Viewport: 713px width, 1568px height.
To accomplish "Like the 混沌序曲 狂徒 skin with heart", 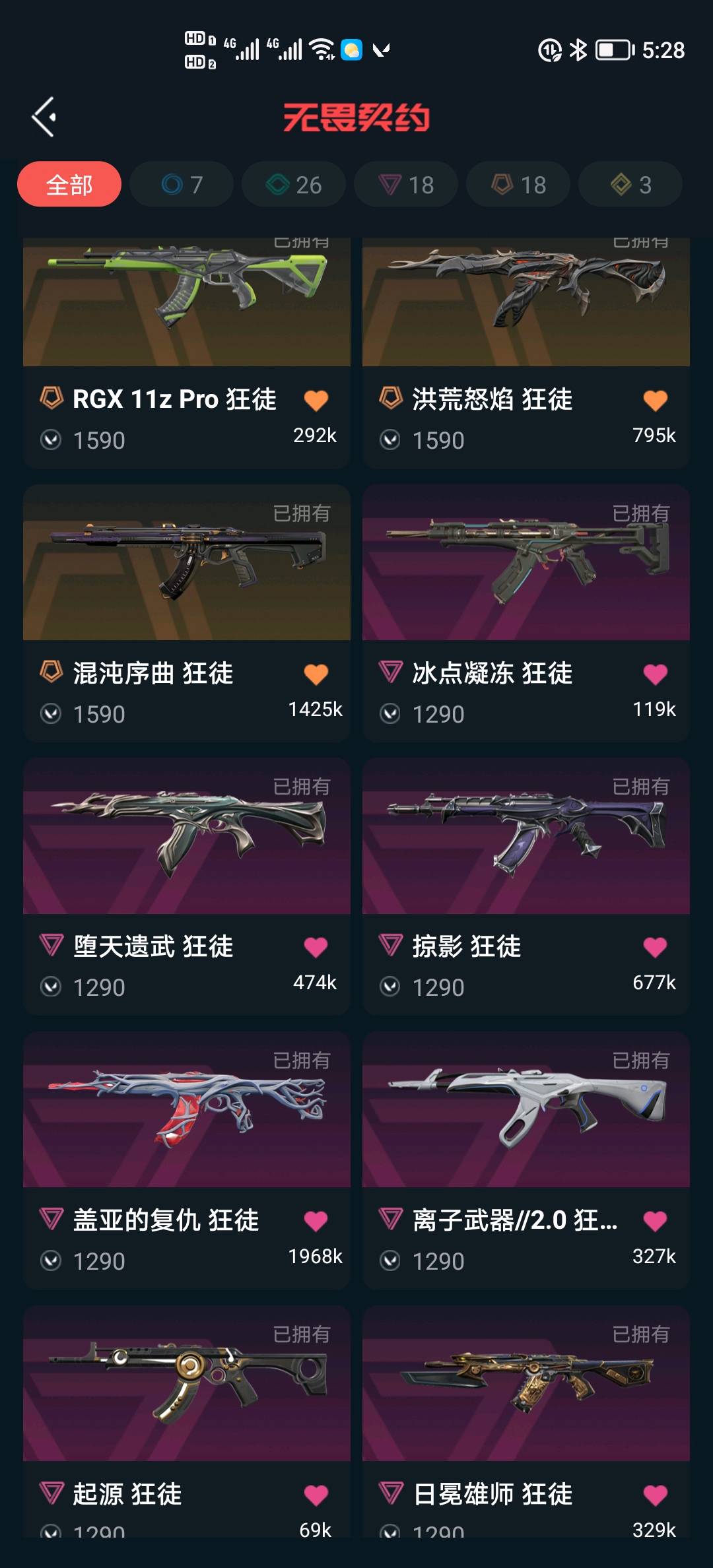I will click(316, 674).
